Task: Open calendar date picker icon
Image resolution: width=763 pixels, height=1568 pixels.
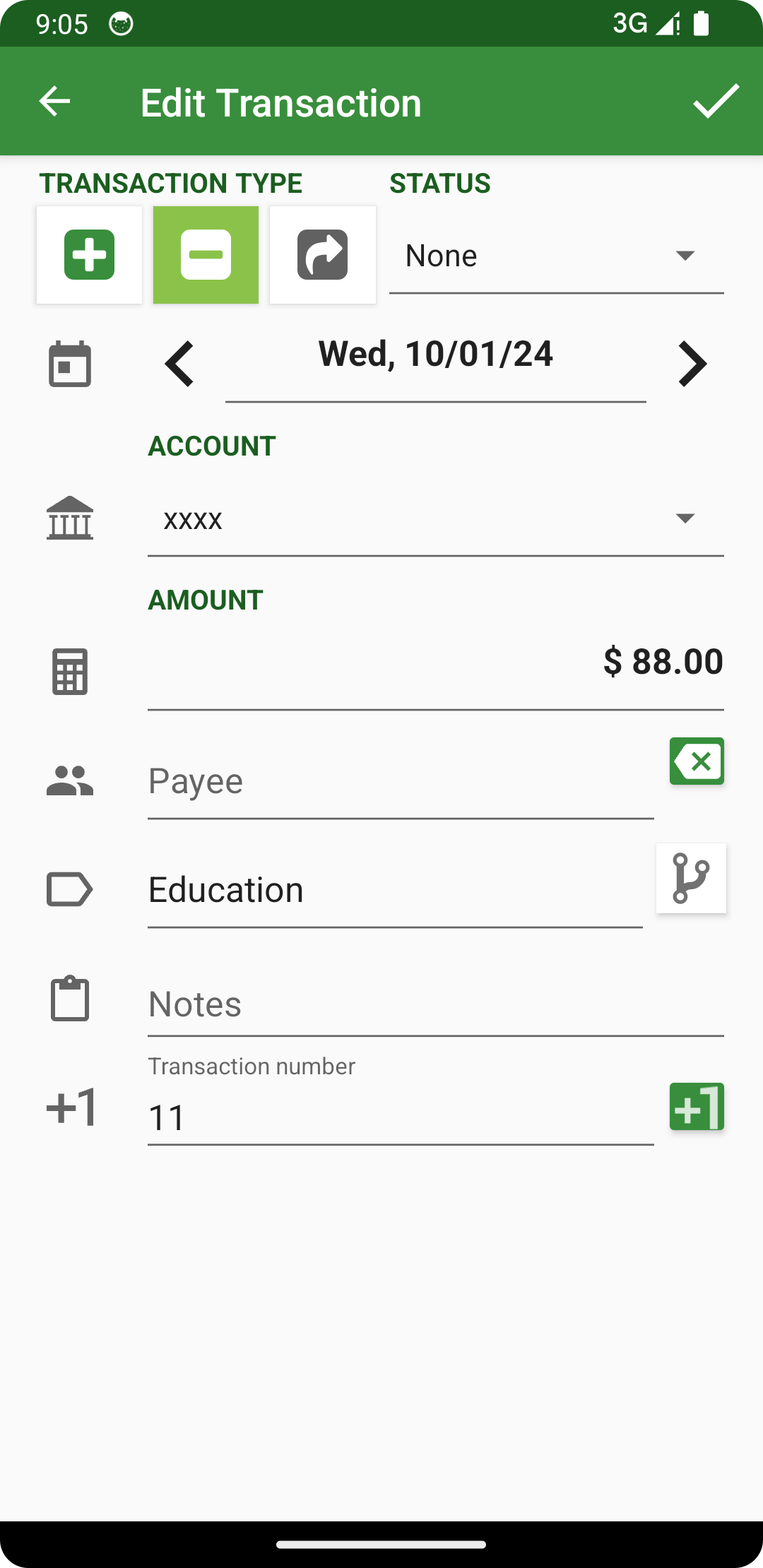Action: click(70, 364)
